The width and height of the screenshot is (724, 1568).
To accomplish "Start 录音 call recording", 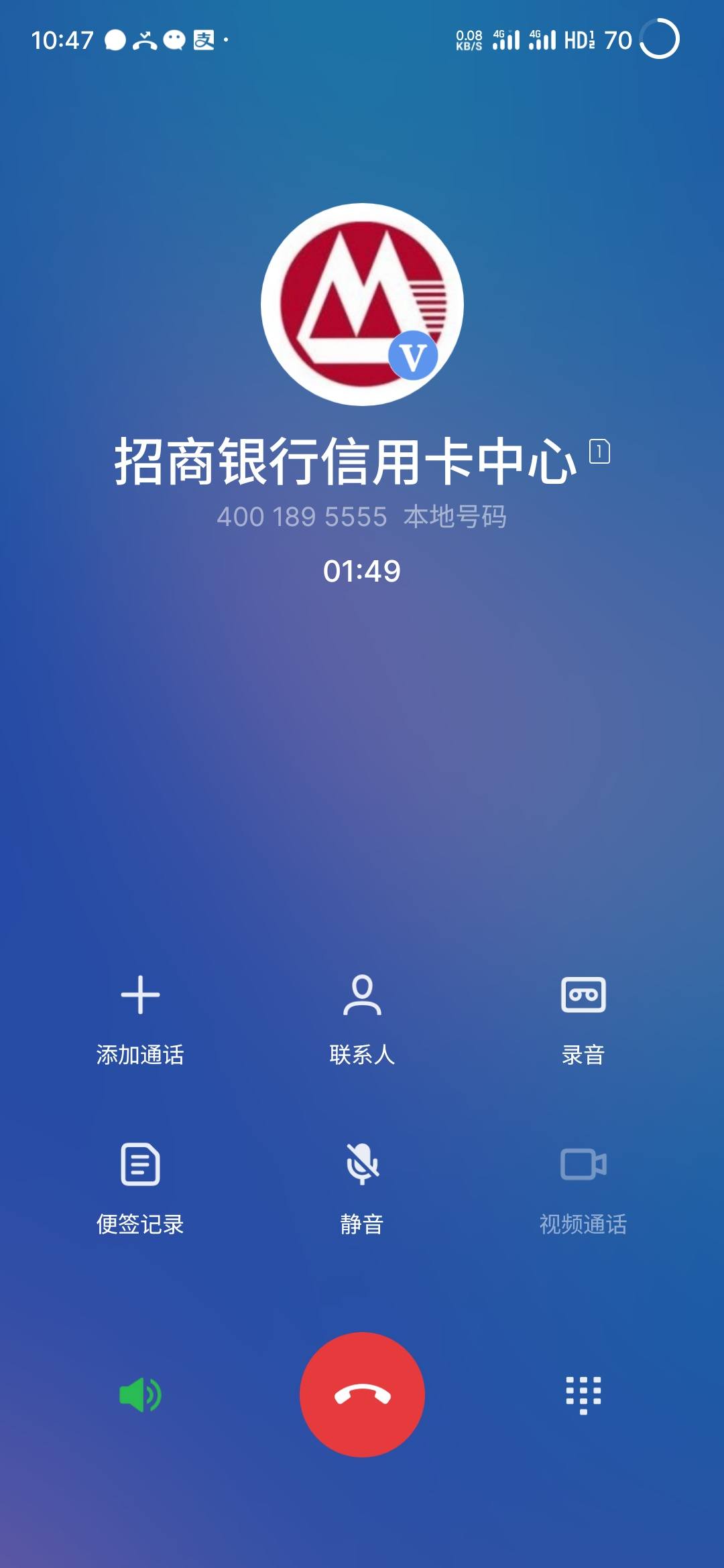I will (583, 1020).
